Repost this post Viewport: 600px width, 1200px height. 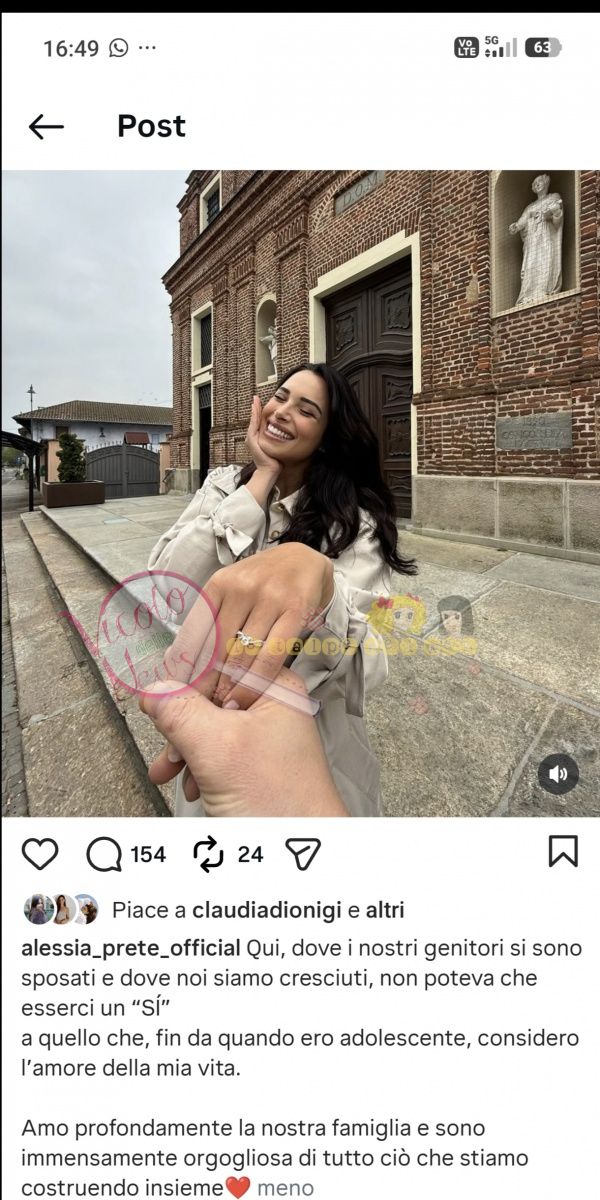coord(208,854)
